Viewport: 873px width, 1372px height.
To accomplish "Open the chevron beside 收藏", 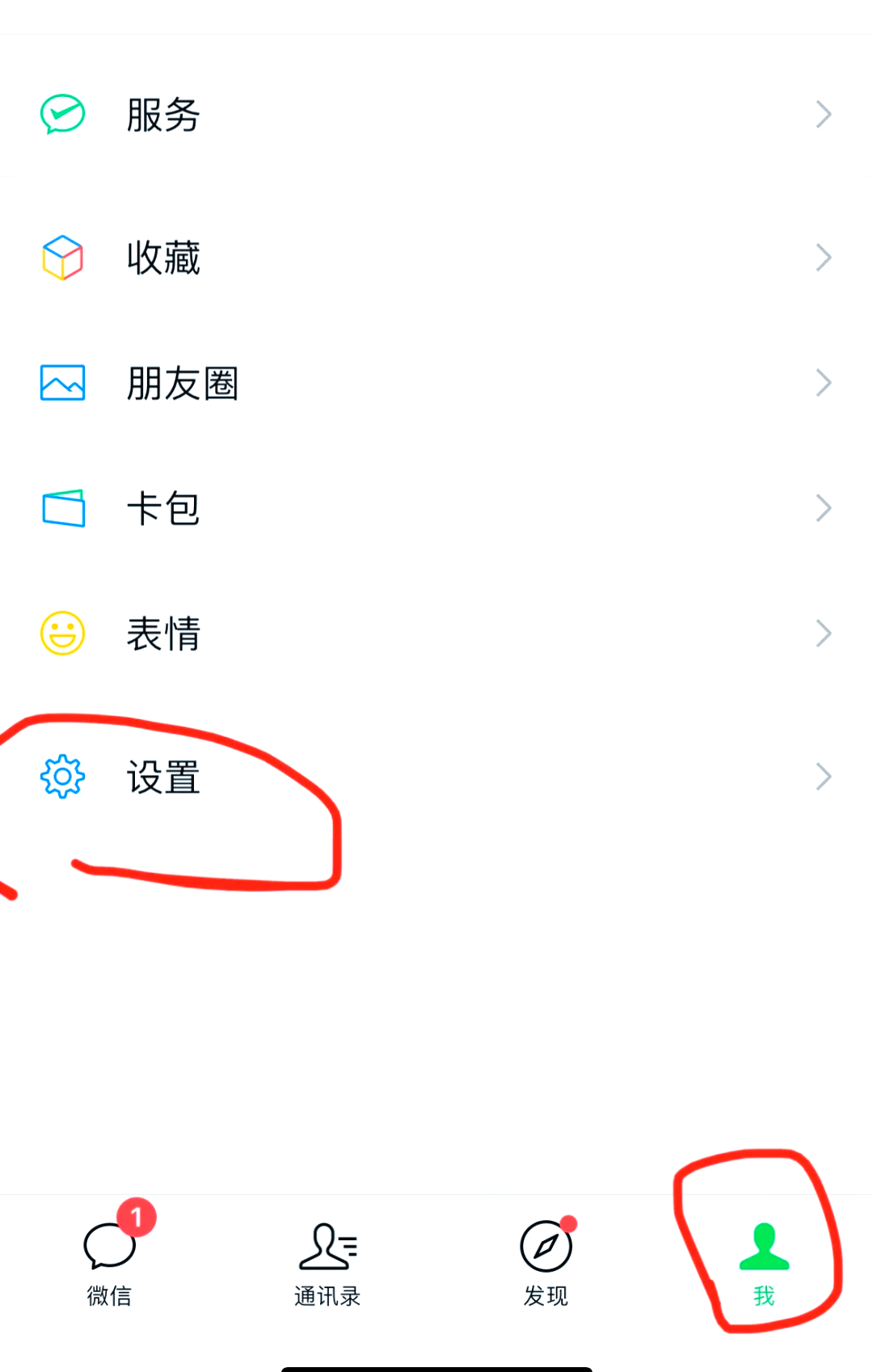I will pyautogui.click(x=823, y=257).
